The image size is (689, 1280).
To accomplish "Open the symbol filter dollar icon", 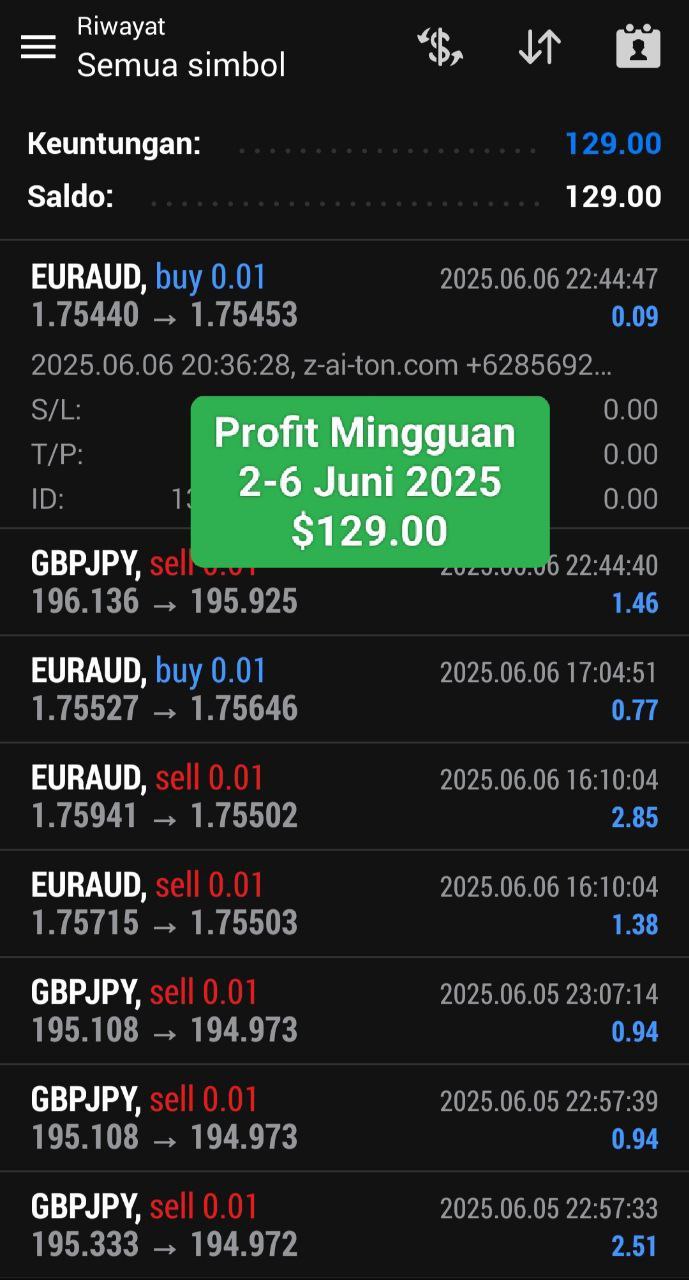I will [440, 47].
